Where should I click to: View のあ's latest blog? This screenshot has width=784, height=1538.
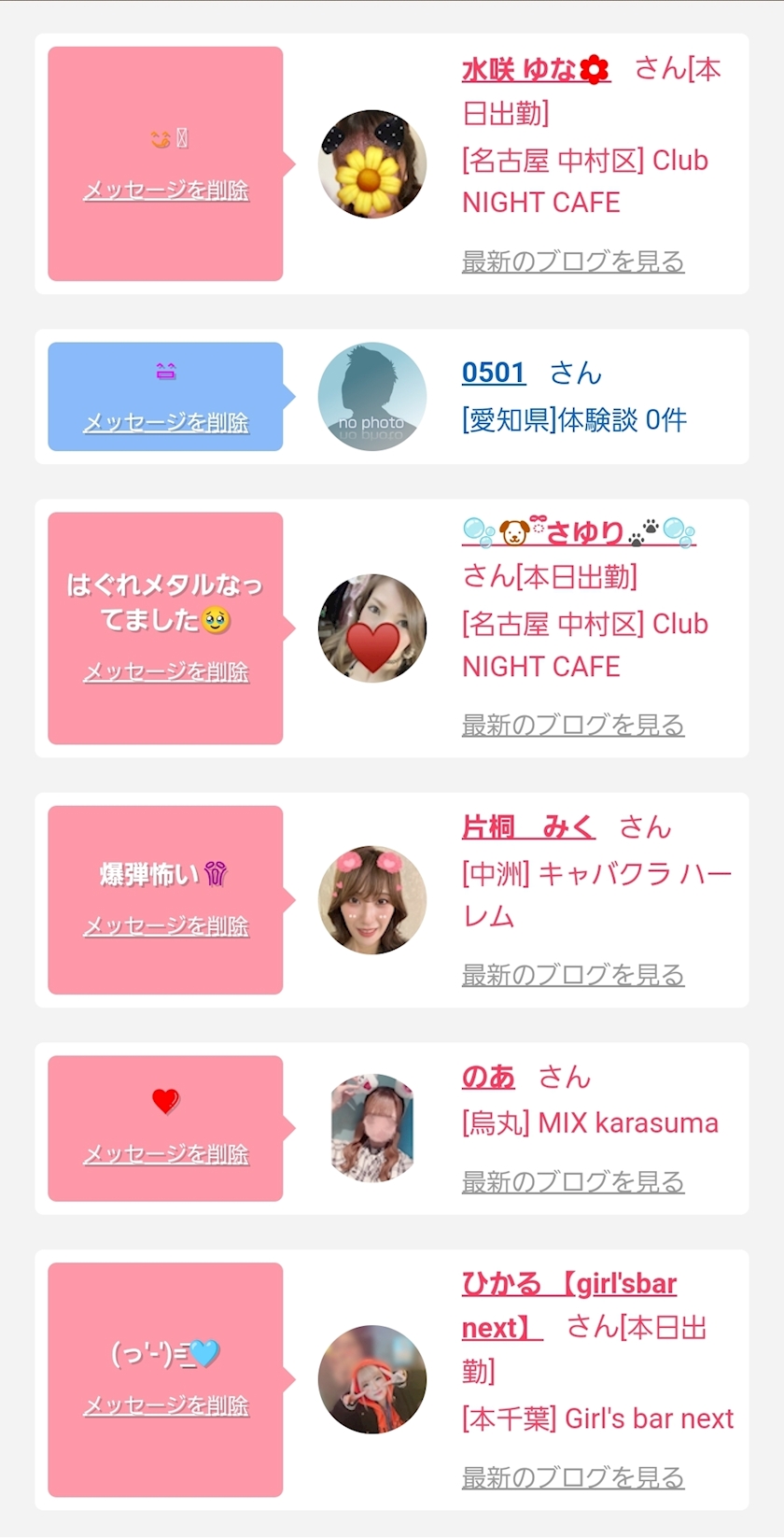[572, 1182]
